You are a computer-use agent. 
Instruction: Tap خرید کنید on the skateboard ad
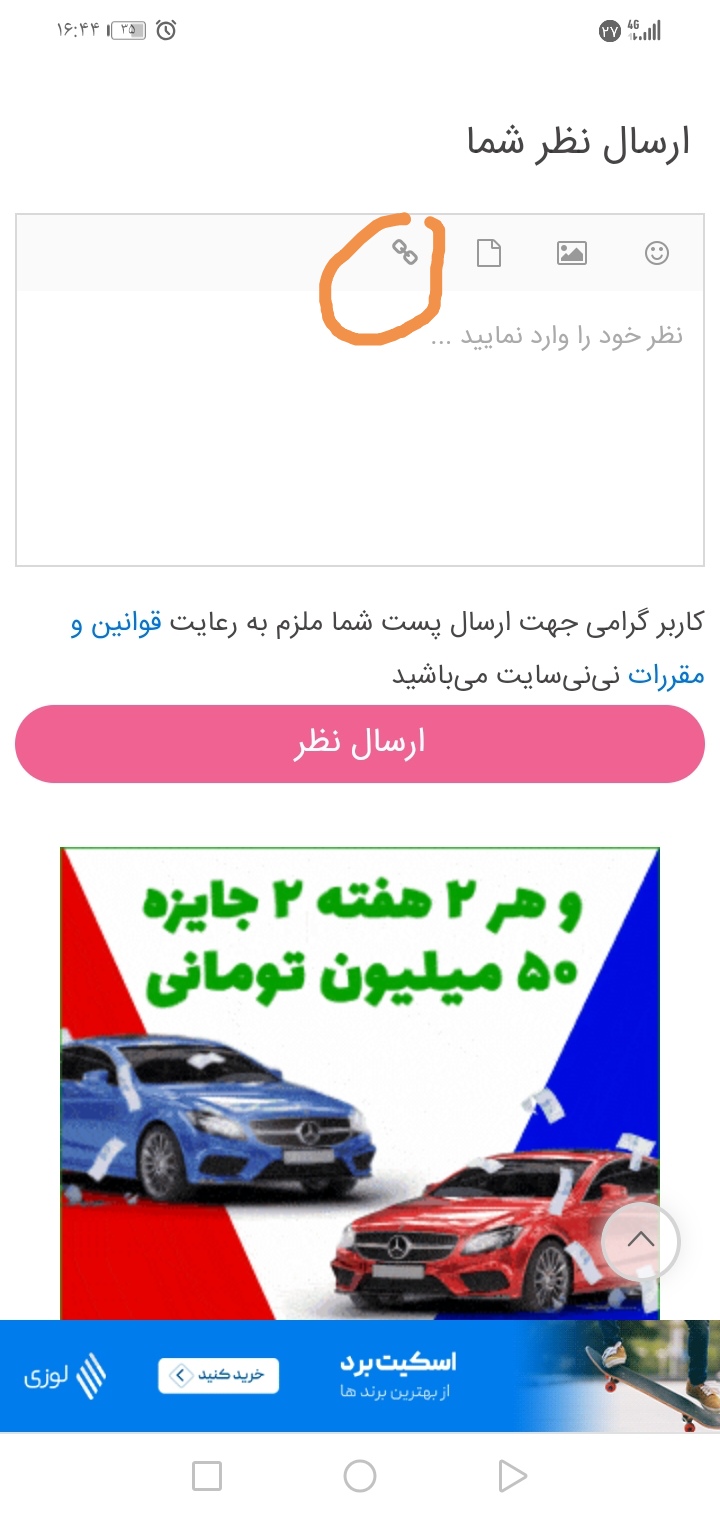coord(218,1376)
